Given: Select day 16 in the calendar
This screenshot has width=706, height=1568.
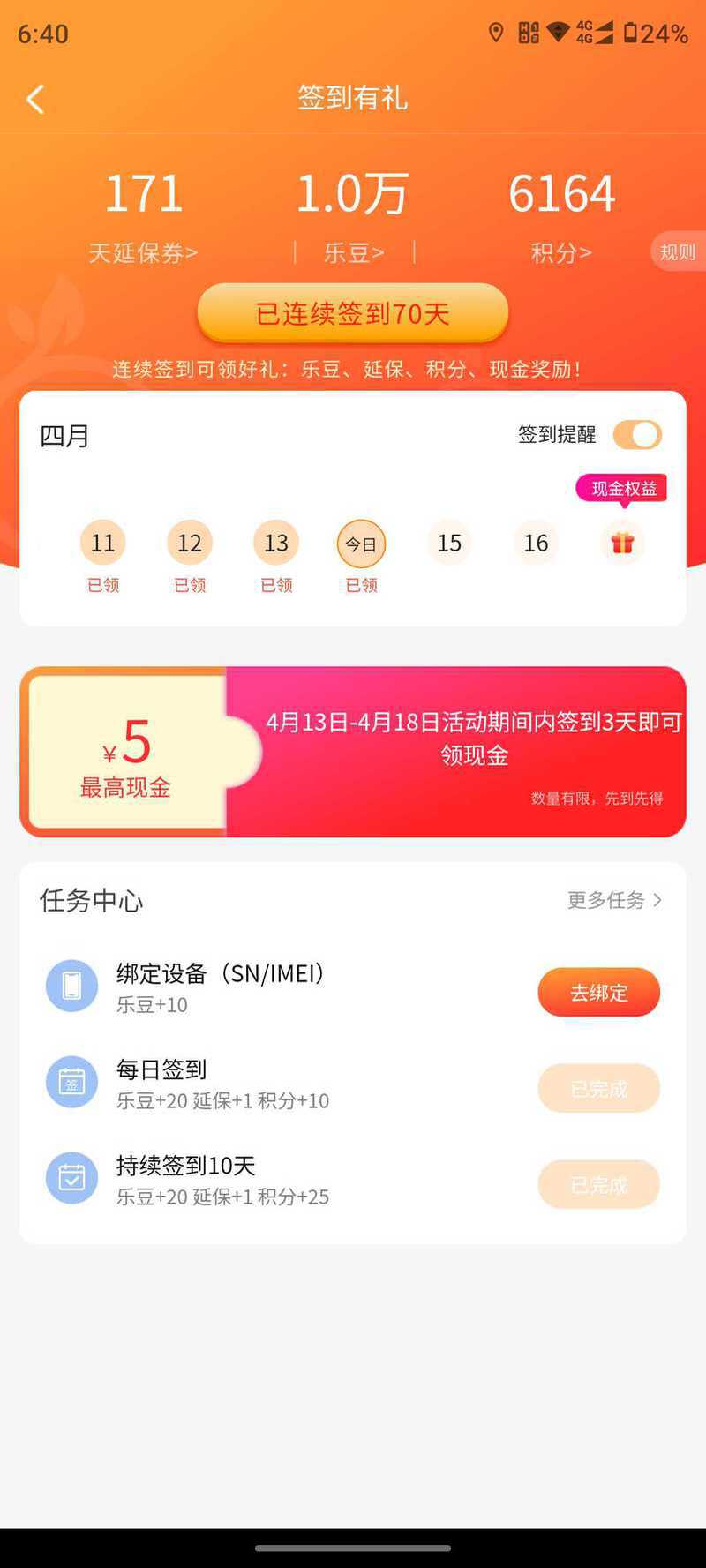Looking at the screenshot, I should click(536, 543).
